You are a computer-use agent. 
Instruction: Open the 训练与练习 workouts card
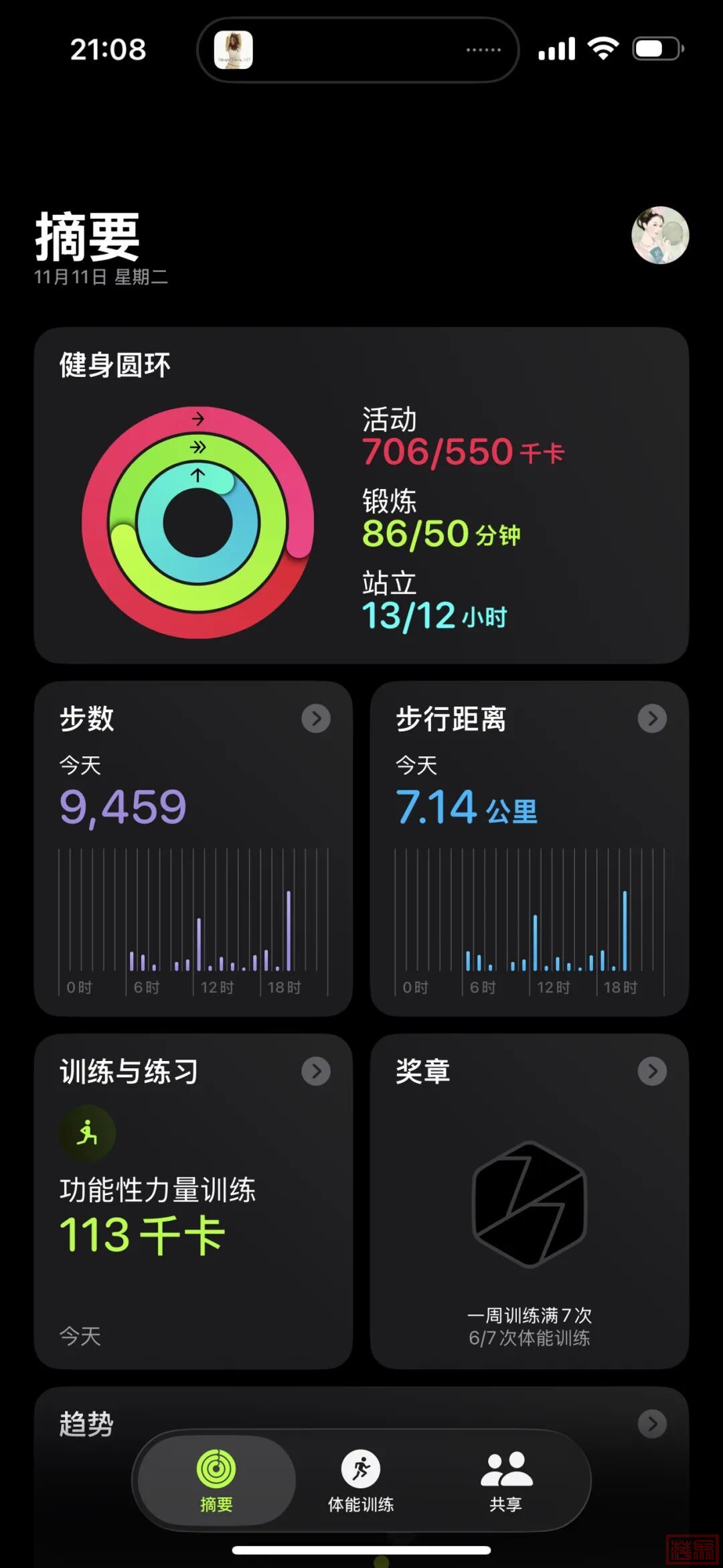click(193, 1200)
